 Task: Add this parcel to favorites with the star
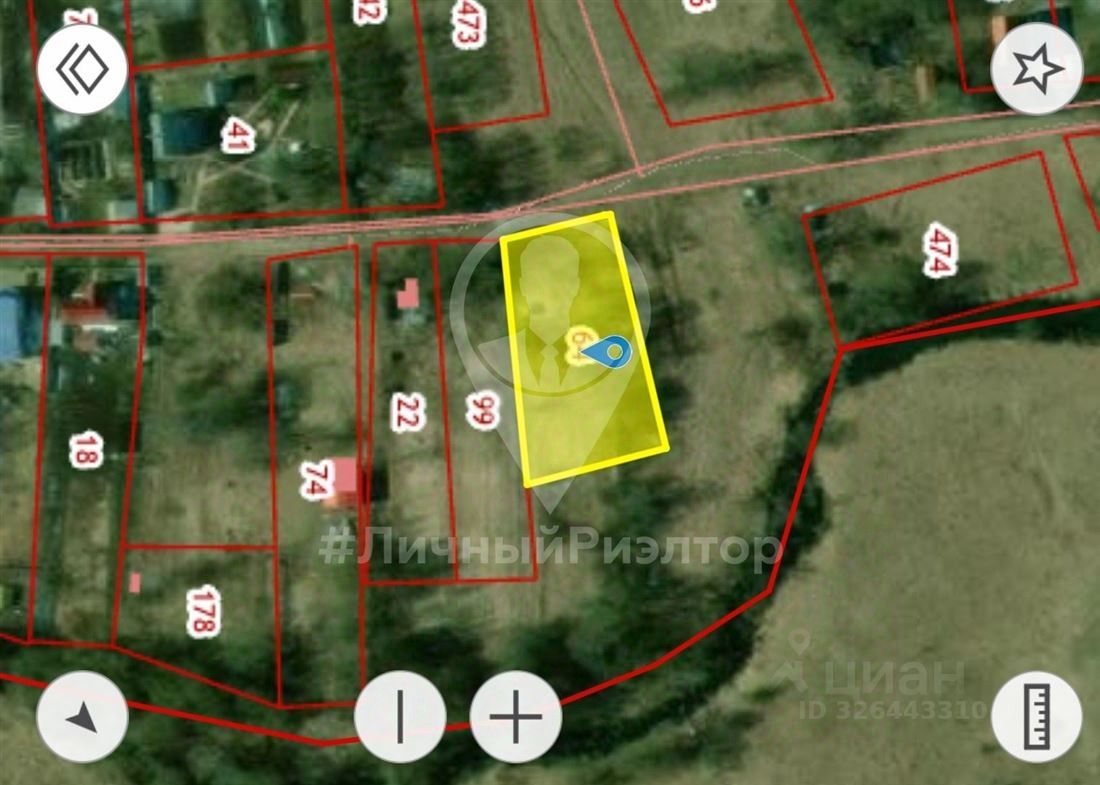[1037, 69]
